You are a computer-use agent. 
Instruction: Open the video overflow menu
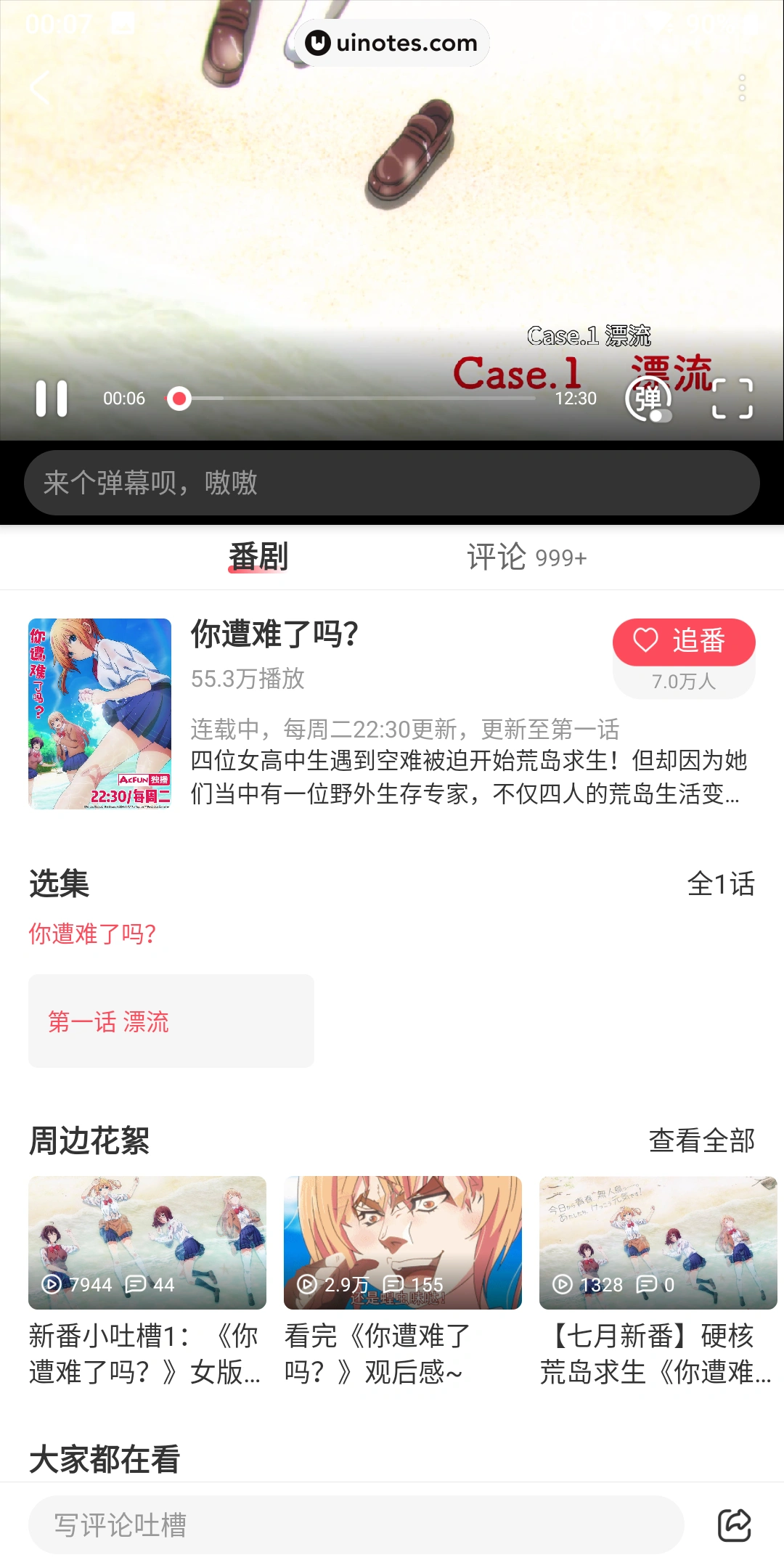click(741, 88)
